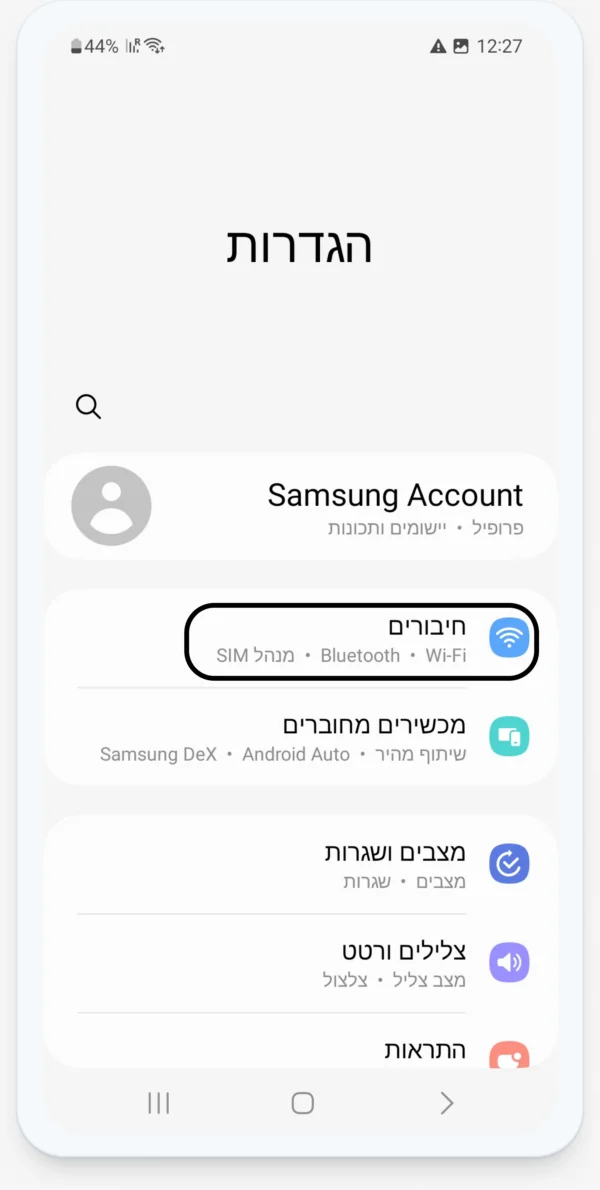Open התראות (Notifications) settings row
The width and height of the screenshot is (600, 1190).
coord(300,1050)
